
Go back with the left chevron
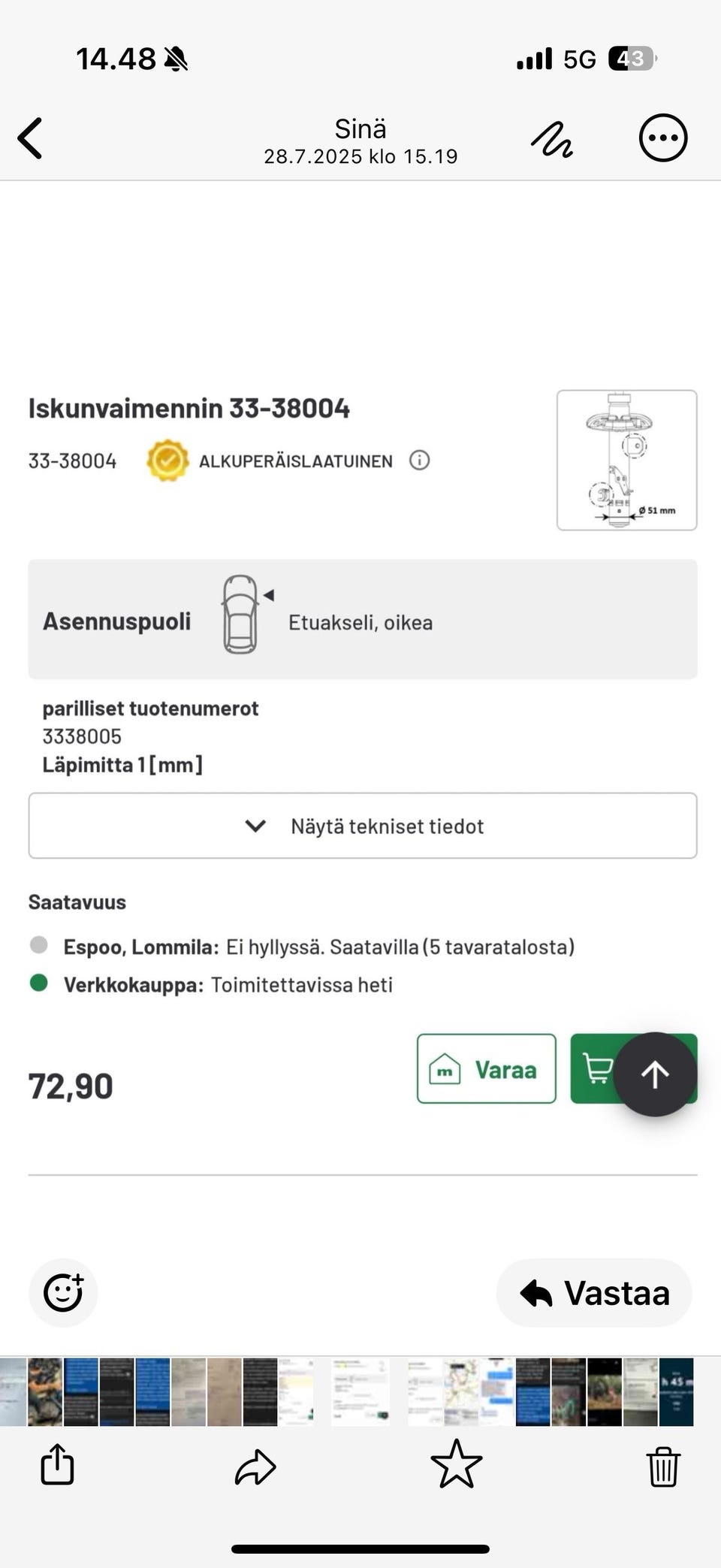(x=30, y=138)
